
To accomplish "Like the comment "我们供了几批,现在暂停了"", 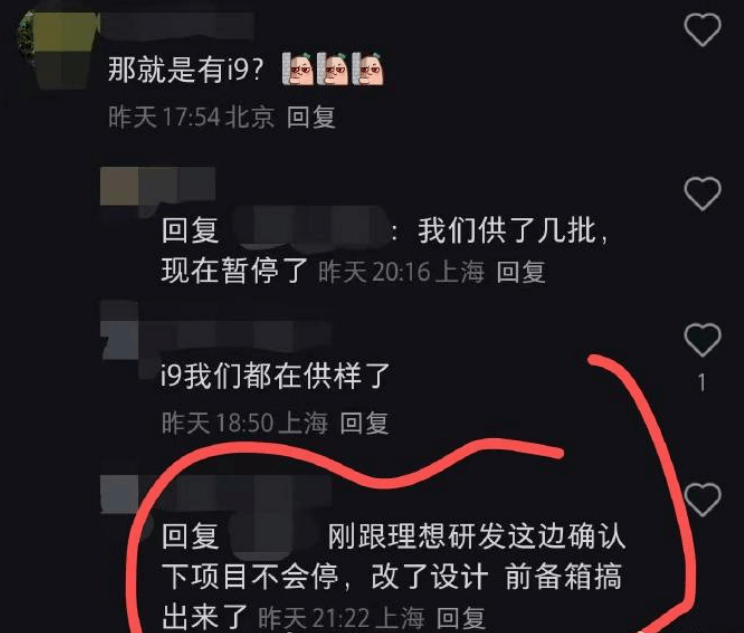I will (702, 192).
